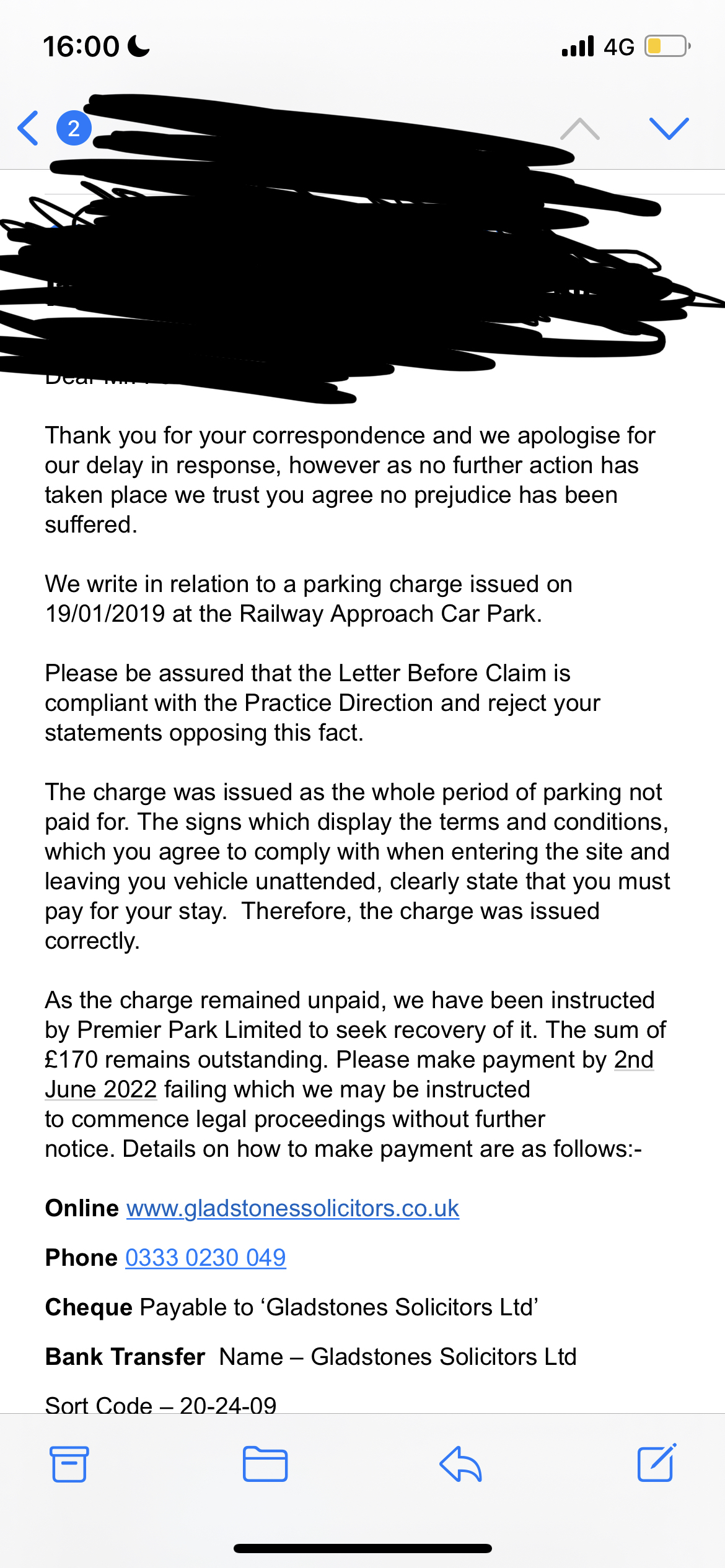Screen dimensions: 725x1568
Task: Go back to the mailbox list
Action: tap(28, 128)
